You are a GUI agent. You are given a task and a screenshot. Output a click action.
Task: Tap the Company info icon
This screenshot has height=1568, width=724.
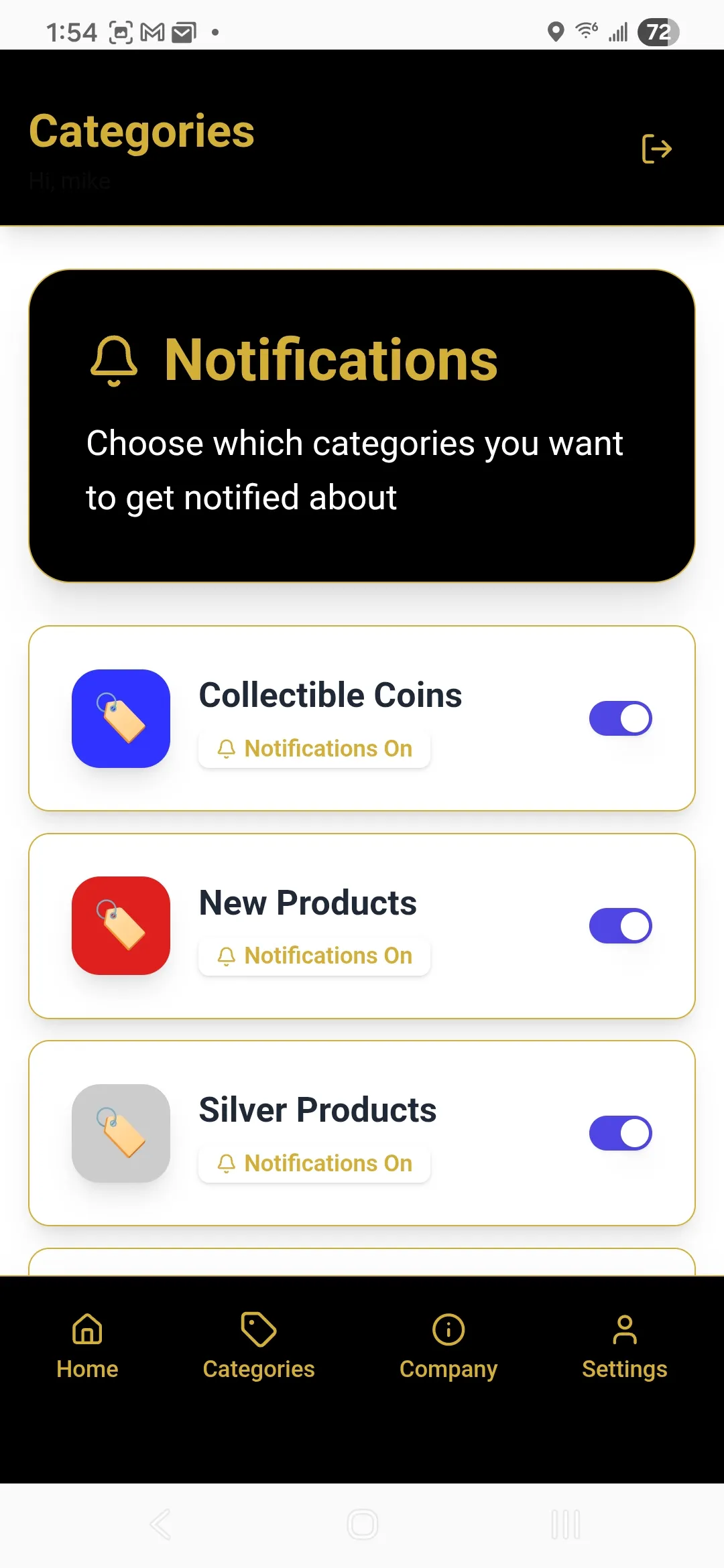(x=448, y=1329)
